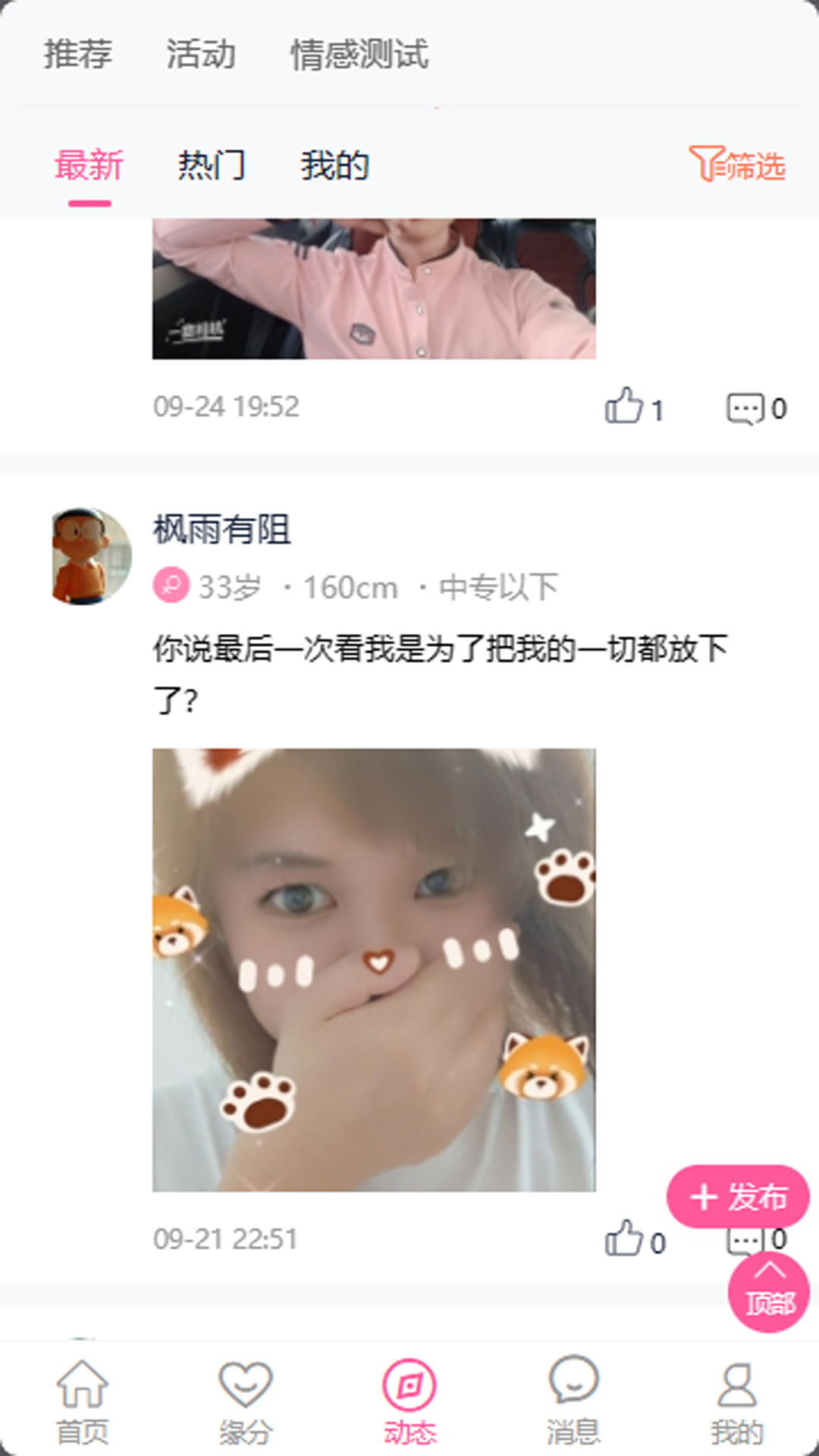The image size is (819, 1456).
Task: Open 枫雨有阻's profile avatar
Action: 91,556
